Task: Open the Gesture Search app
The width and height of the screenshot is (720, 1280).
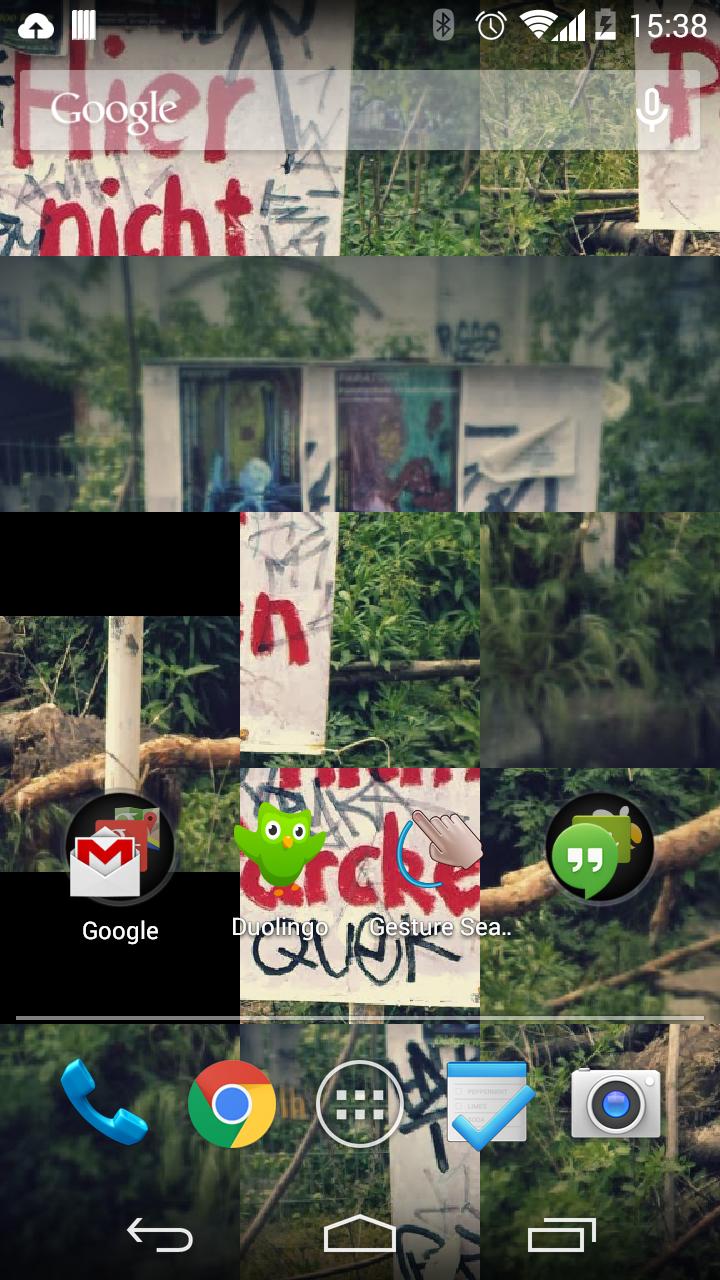Action: tap(440, 850)
